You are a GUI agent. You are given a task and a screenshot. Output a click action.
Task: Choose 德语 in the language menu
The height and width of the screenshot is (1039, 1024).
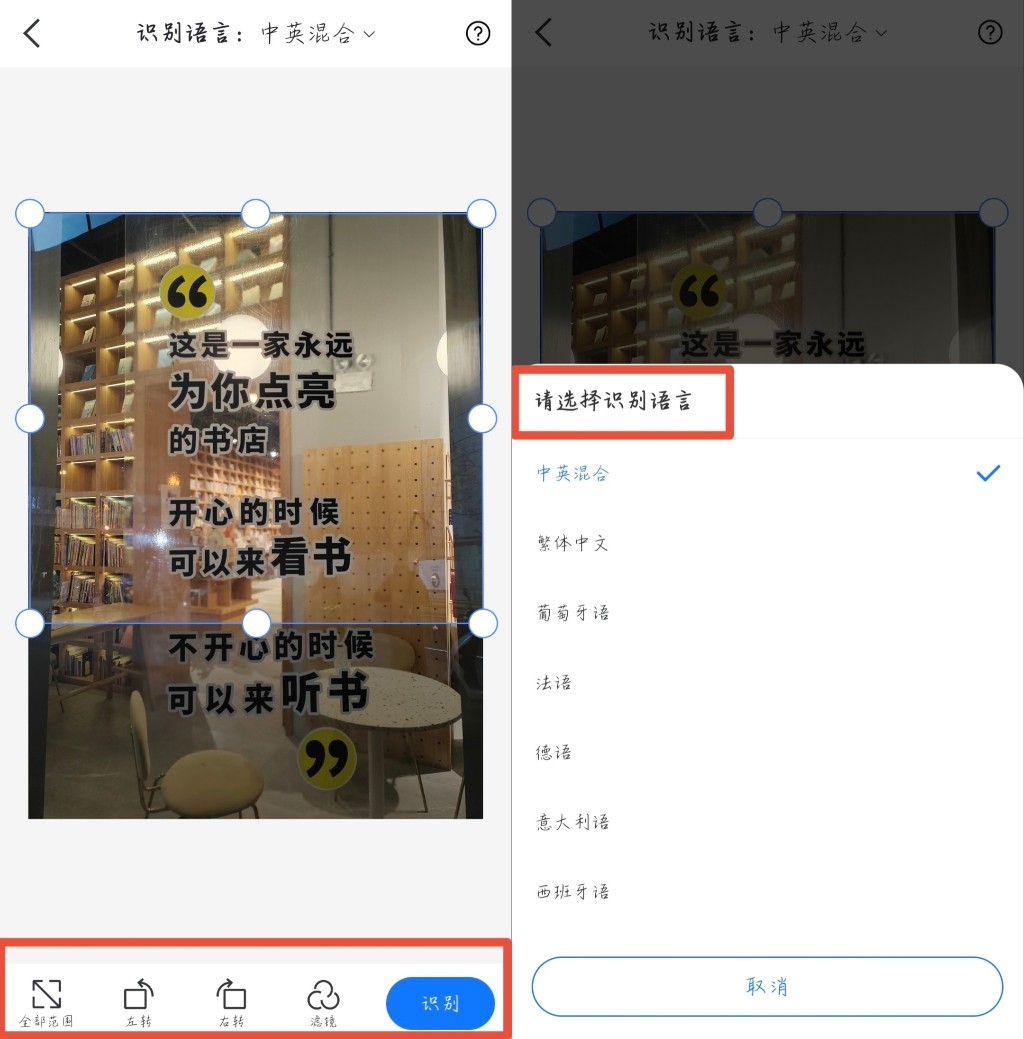(x=553, y=752)
